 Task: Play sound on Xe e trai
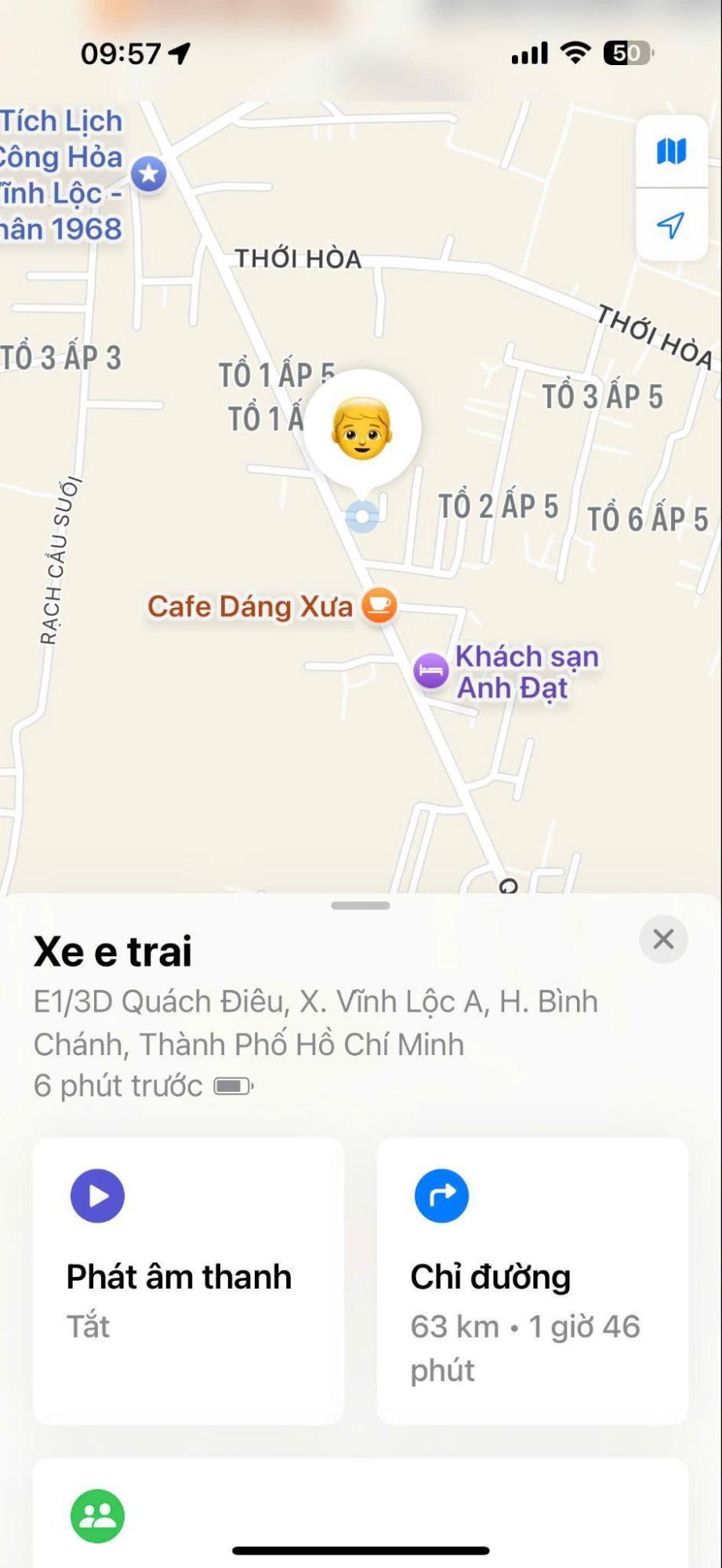point(188,1279)
